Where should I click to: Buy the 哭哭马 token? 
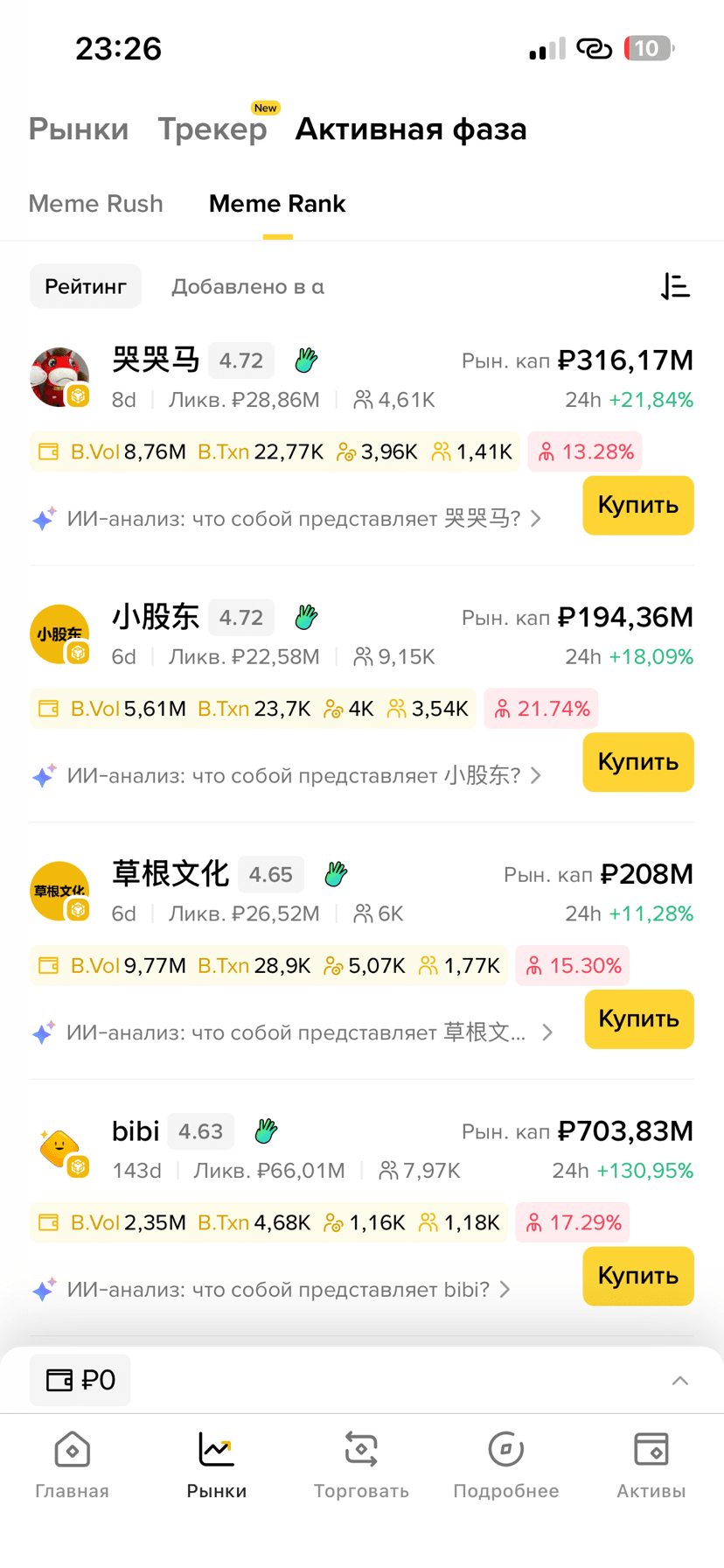click(637, 505)
